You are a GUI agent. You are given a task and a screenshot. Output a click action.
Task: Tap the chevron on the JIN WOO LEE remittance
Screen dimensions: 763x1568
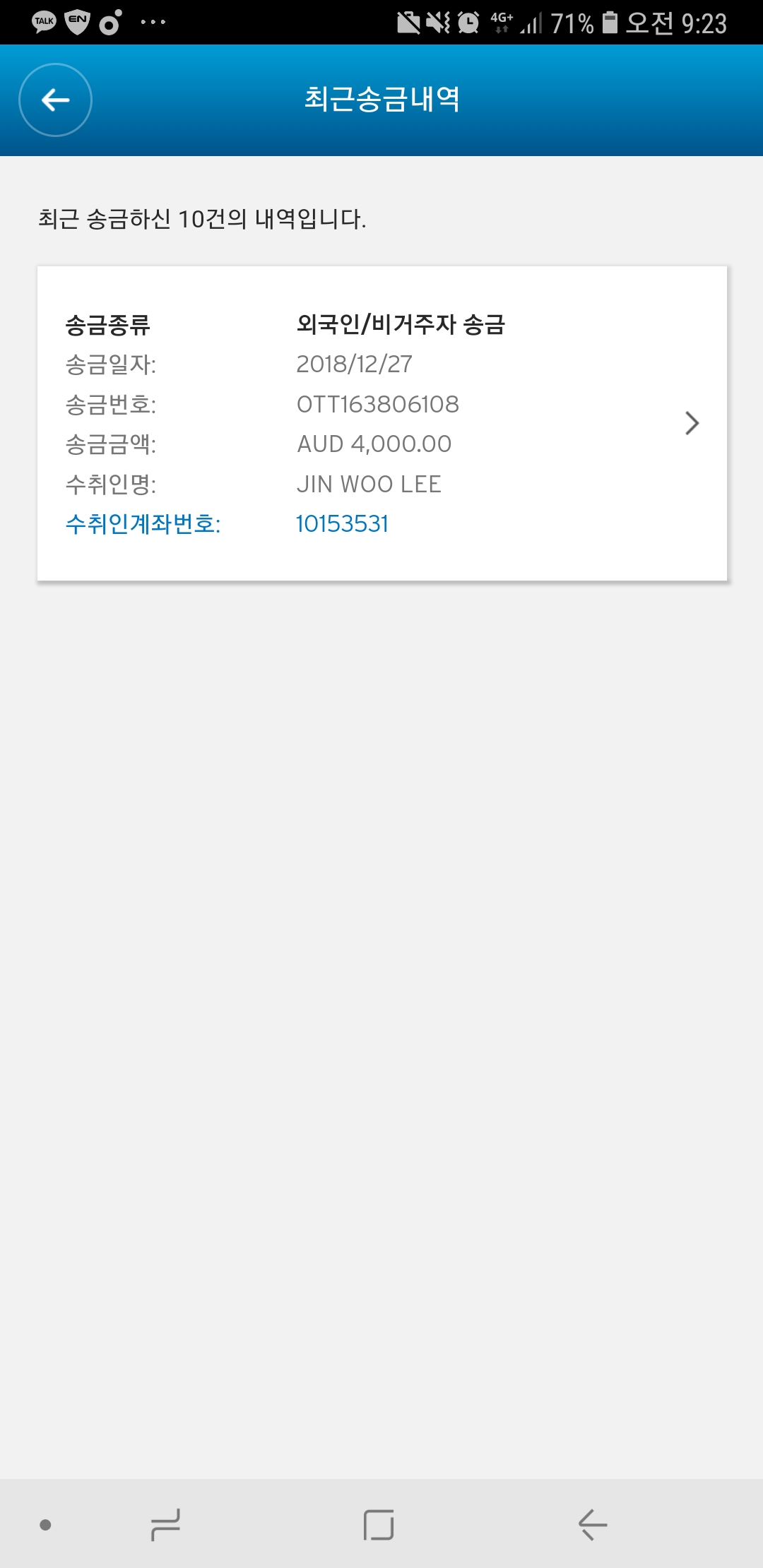[x=692, y=423]
